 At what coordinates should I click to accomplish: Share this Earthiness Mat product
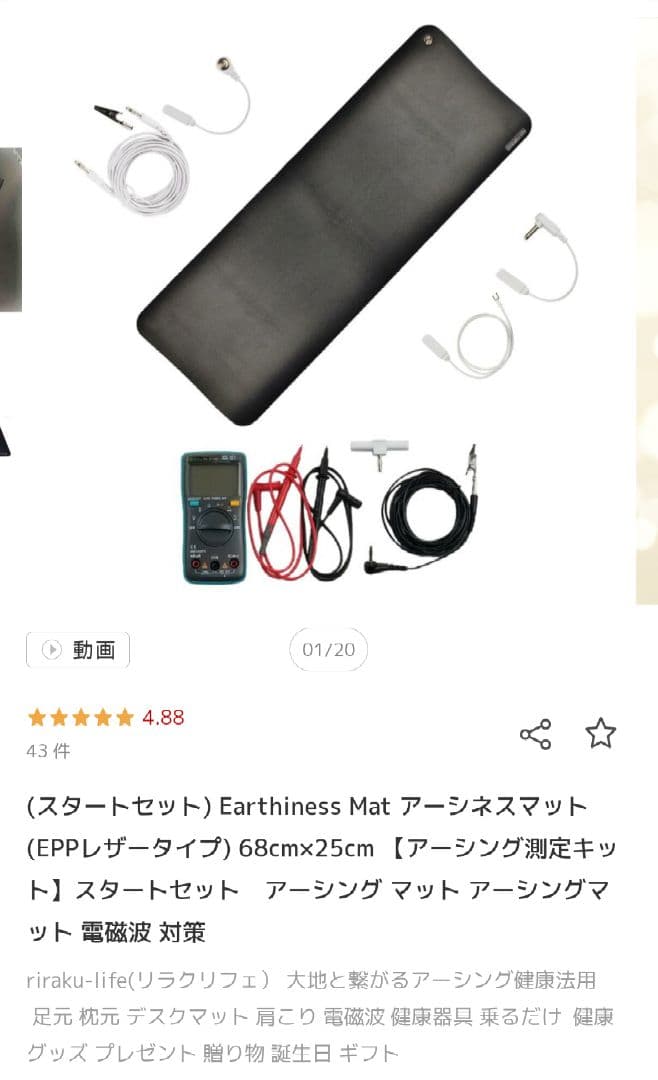(535, 734)
